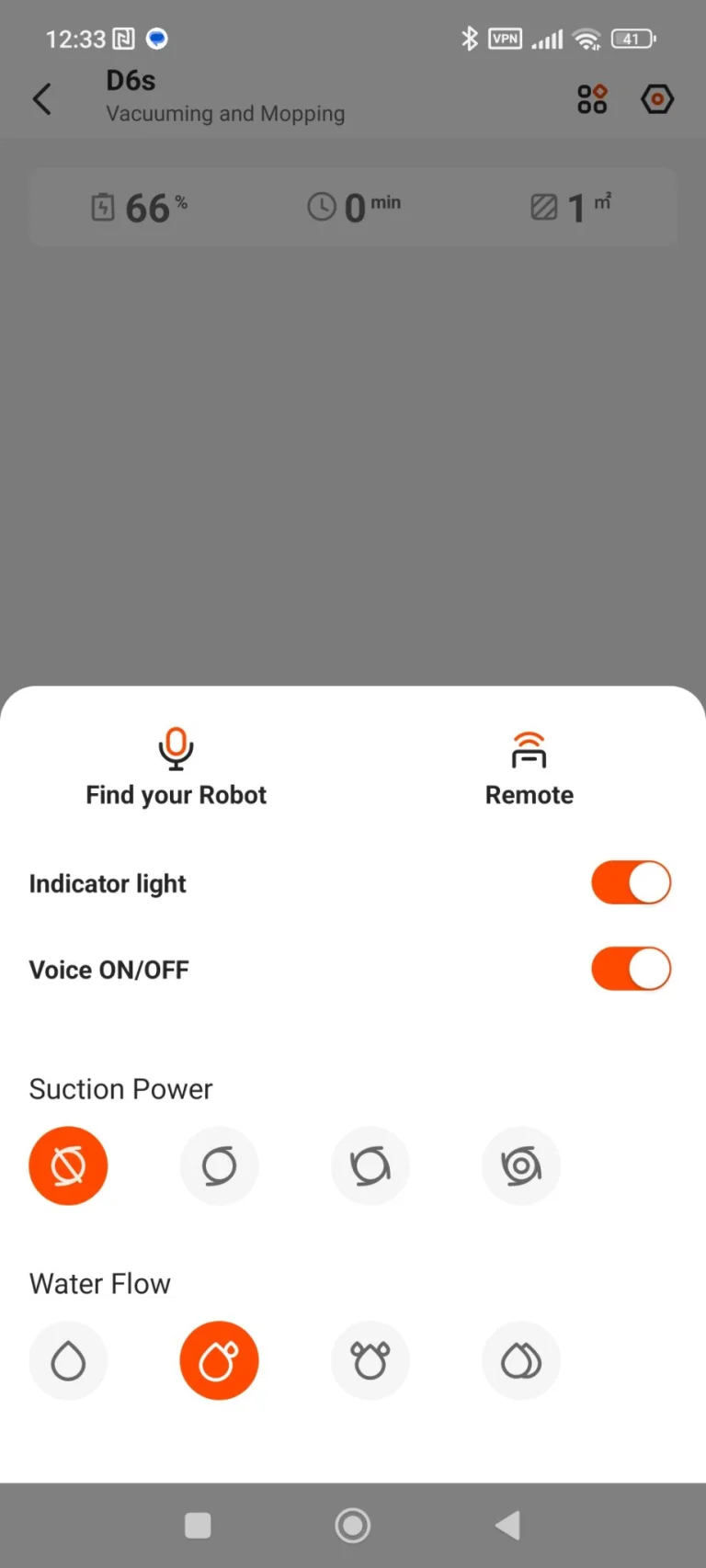Go back using the arrow in the header
The width and height of the screenshot is (706, 1568).
42,98
